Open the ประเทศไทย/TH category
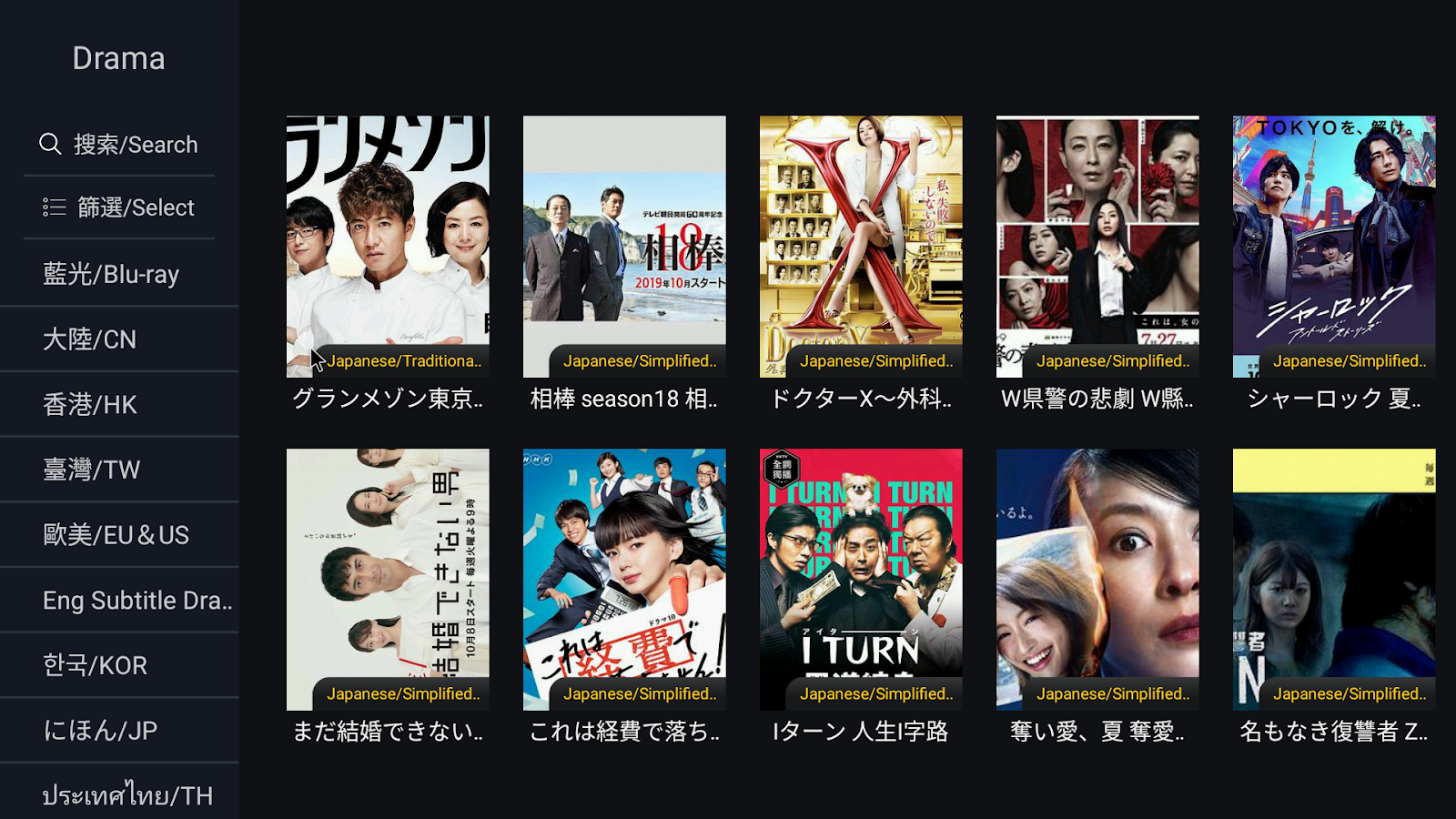 [118, 795]
